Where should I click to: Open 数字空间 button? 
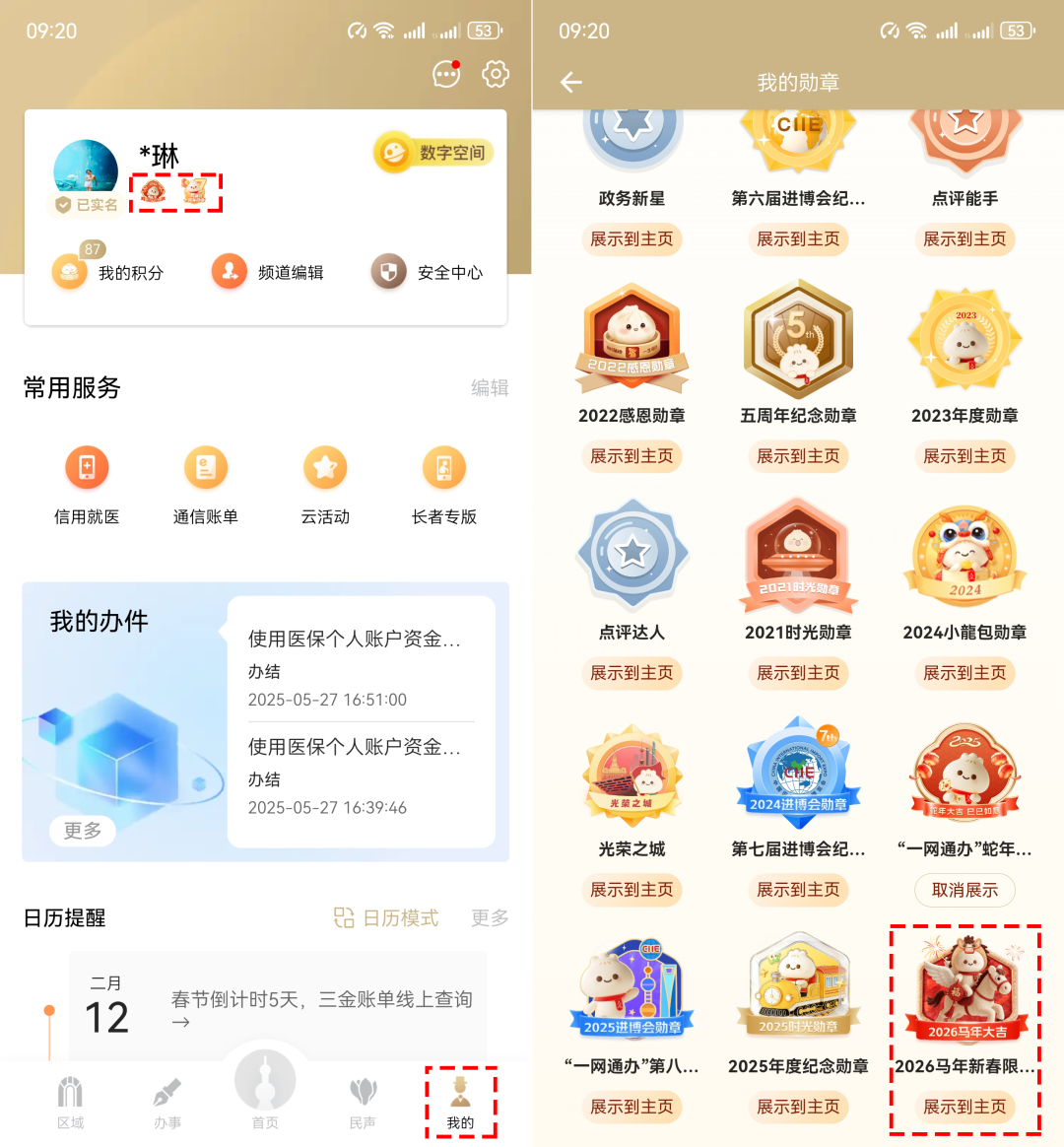tap(433, 153)
